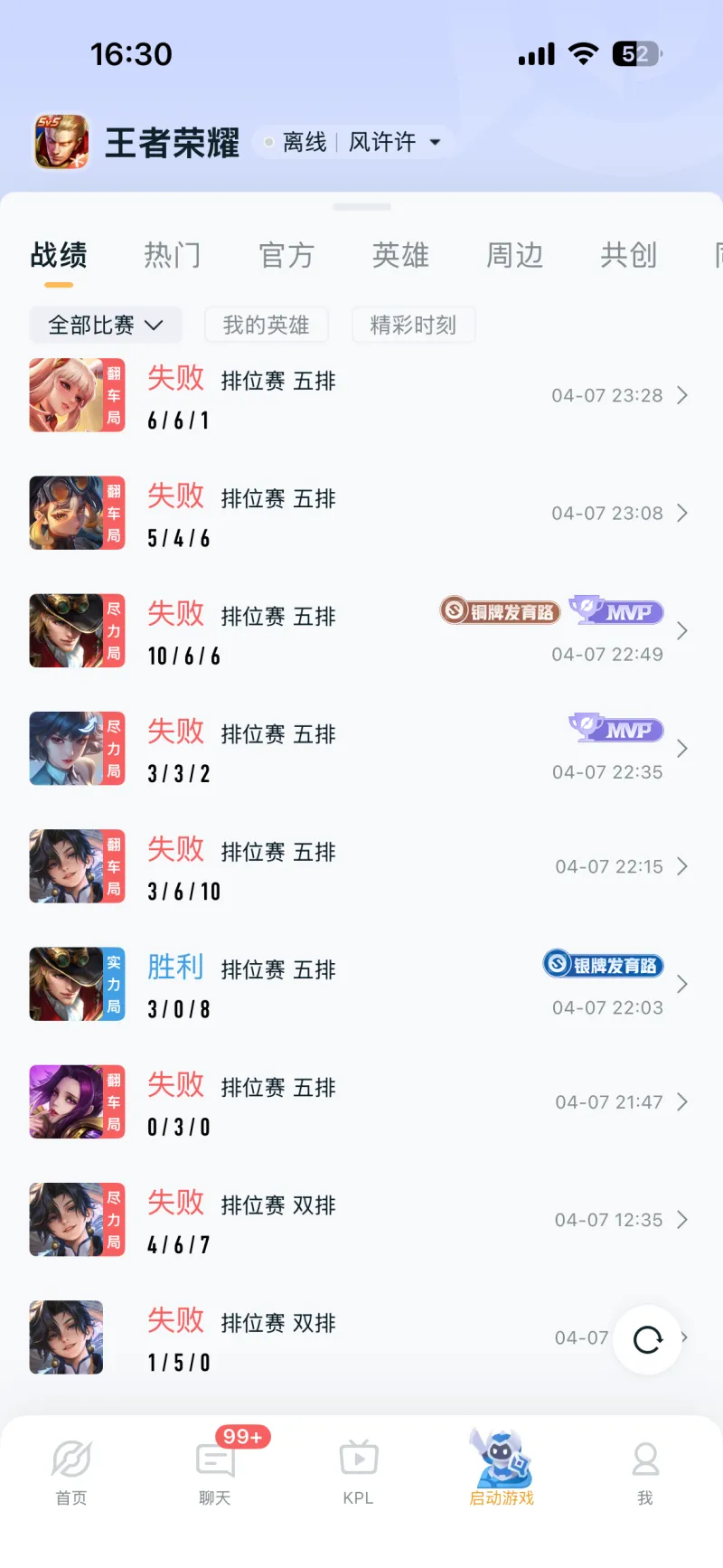Open 精彩时刻 highlights
Screen dimensions: 723x1568
(x=413, y=325)
